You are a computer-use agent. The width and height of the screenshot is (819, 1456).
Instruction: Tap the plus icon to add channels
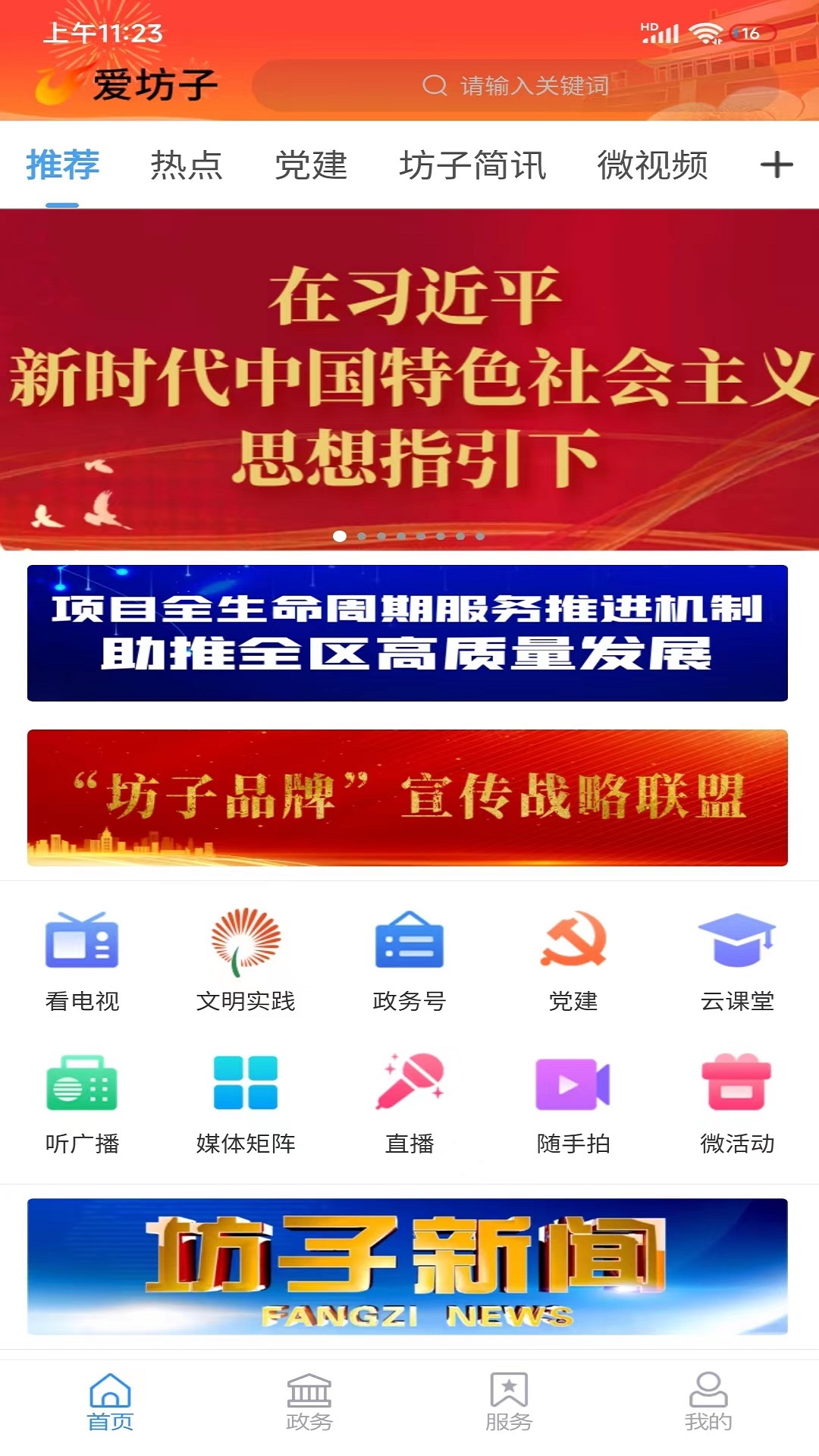pos(777,165)
